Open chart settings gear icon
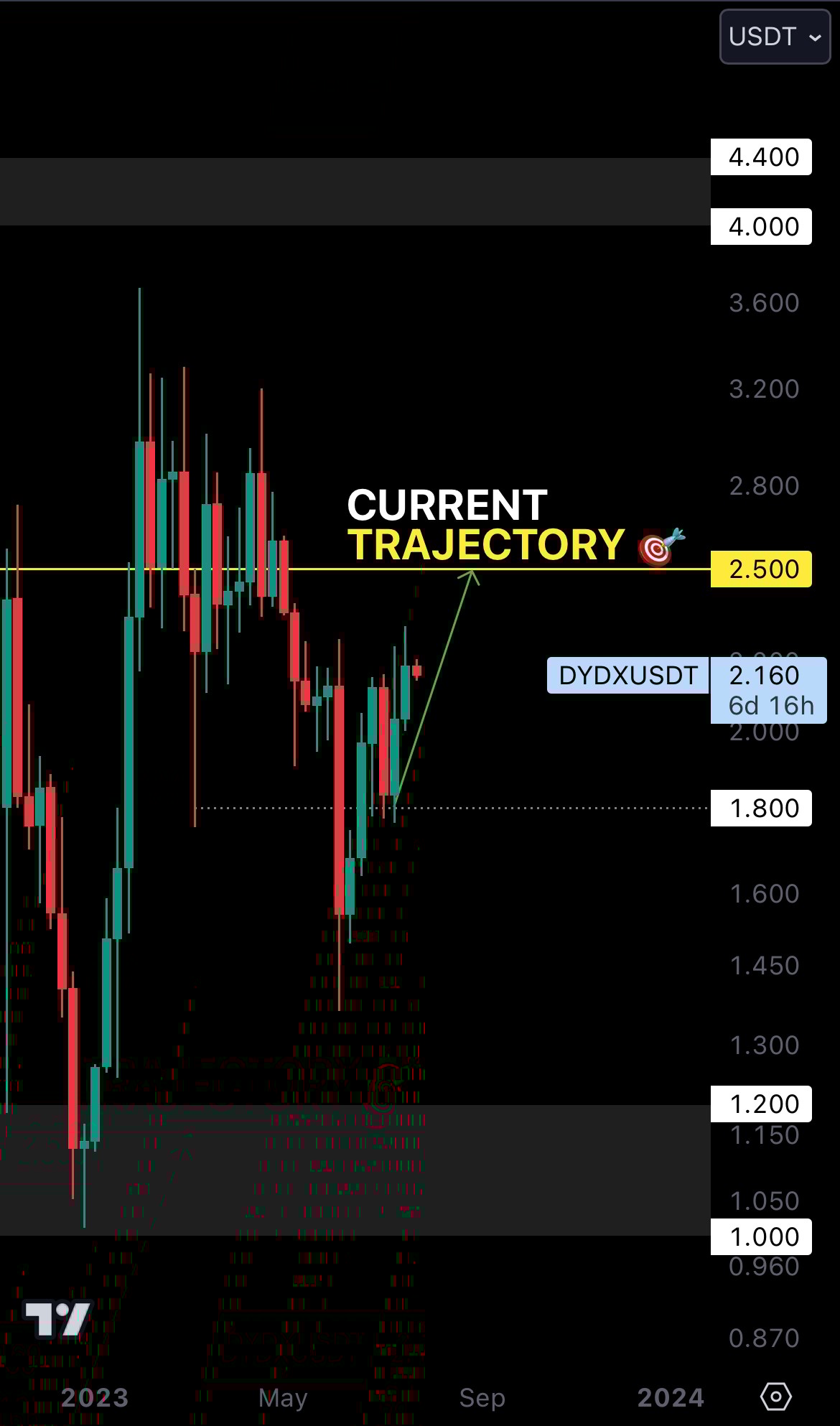 (775, 1397)
